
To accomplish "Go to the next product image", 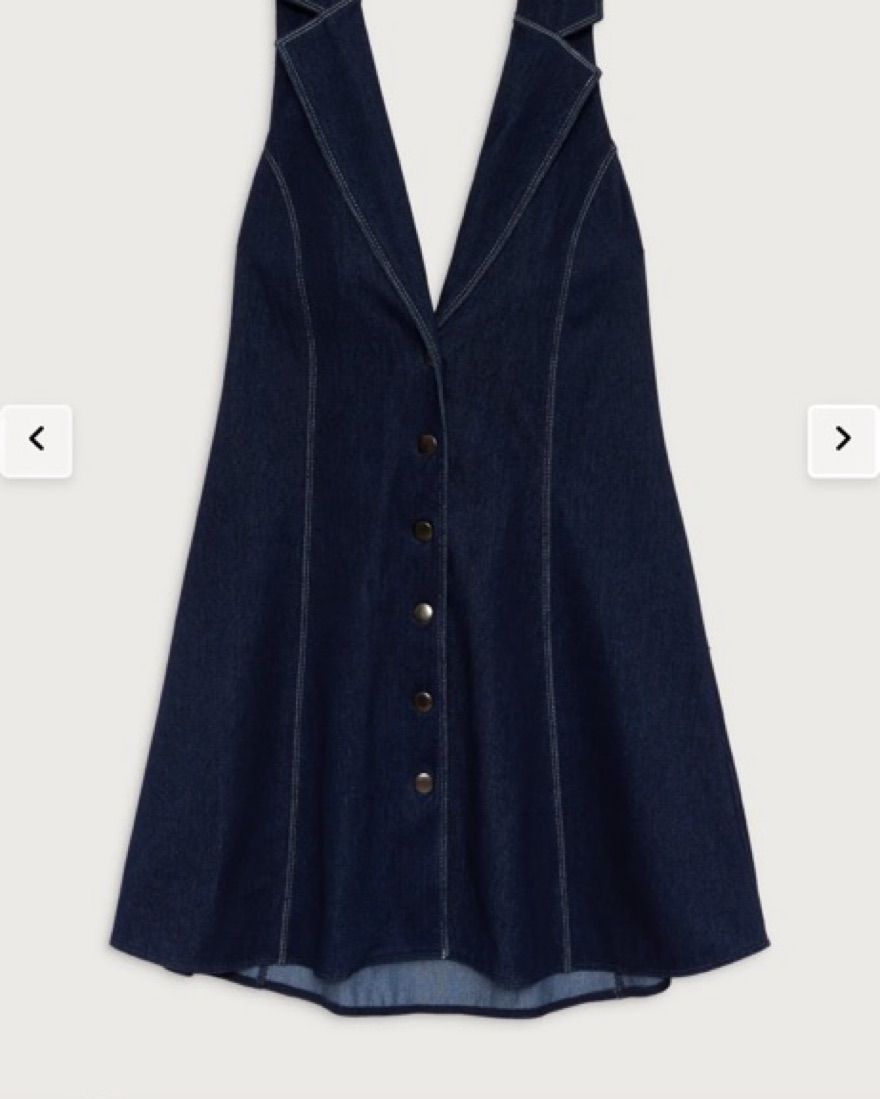I will tap(842, 440).
